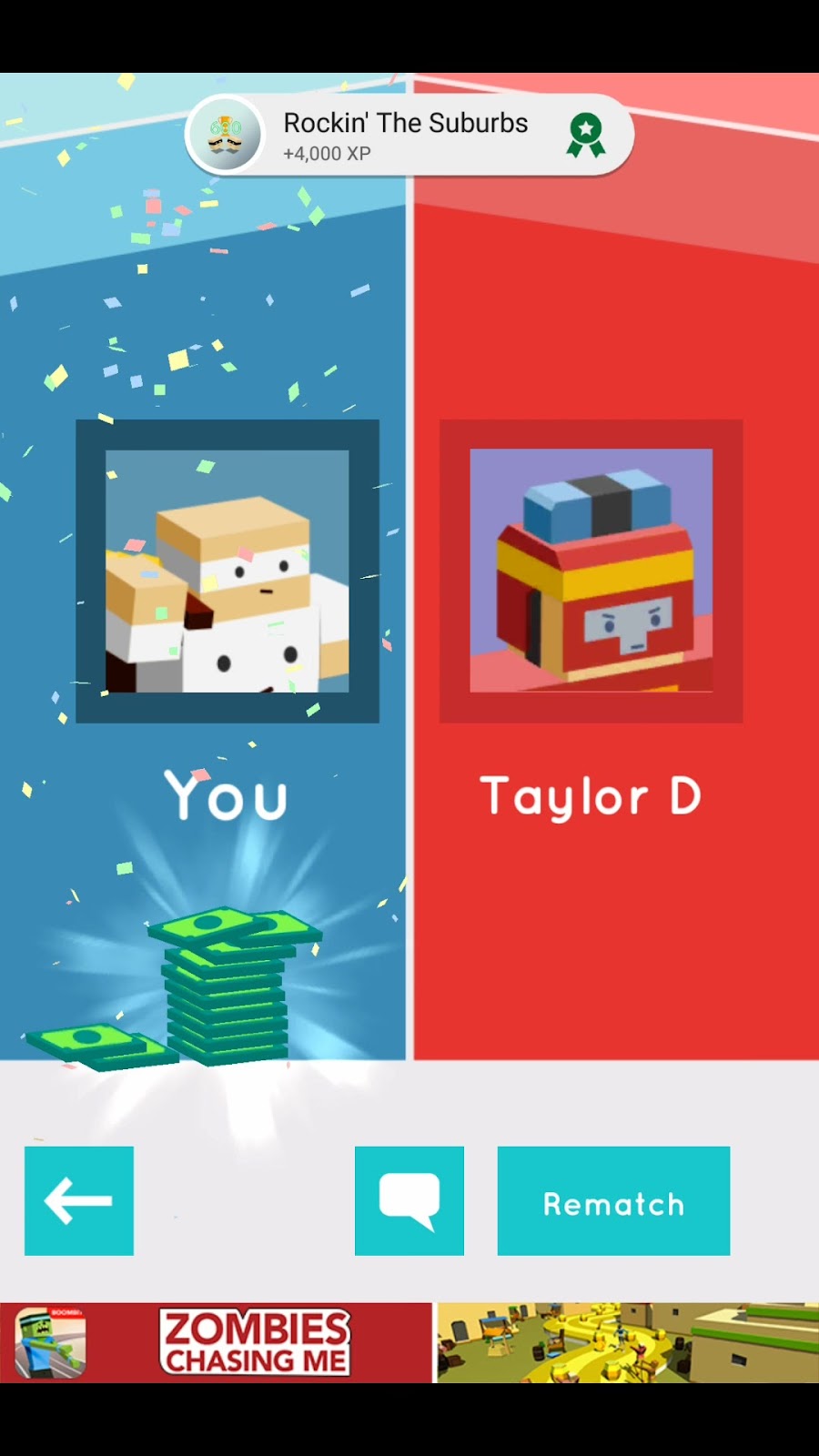The image size is (819, 1456).
Task: Open the chat bubble button
Action: [409, 1200]
